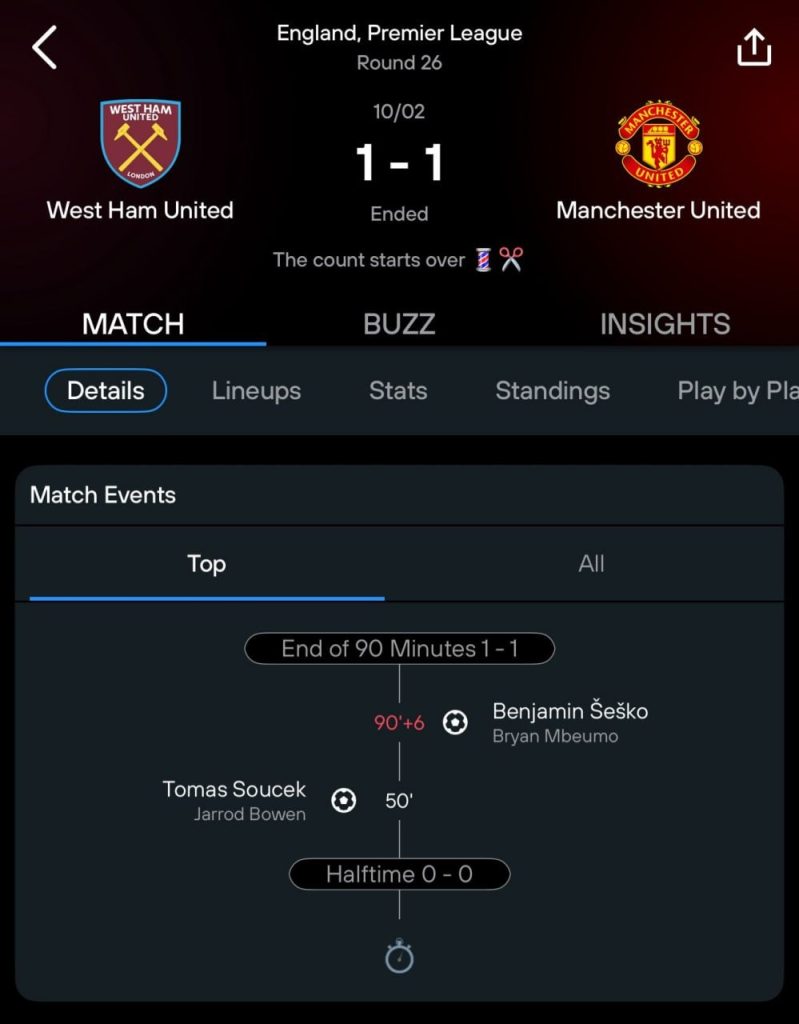Share this match
Viewport: 799px width, 1024px height.
754,47
